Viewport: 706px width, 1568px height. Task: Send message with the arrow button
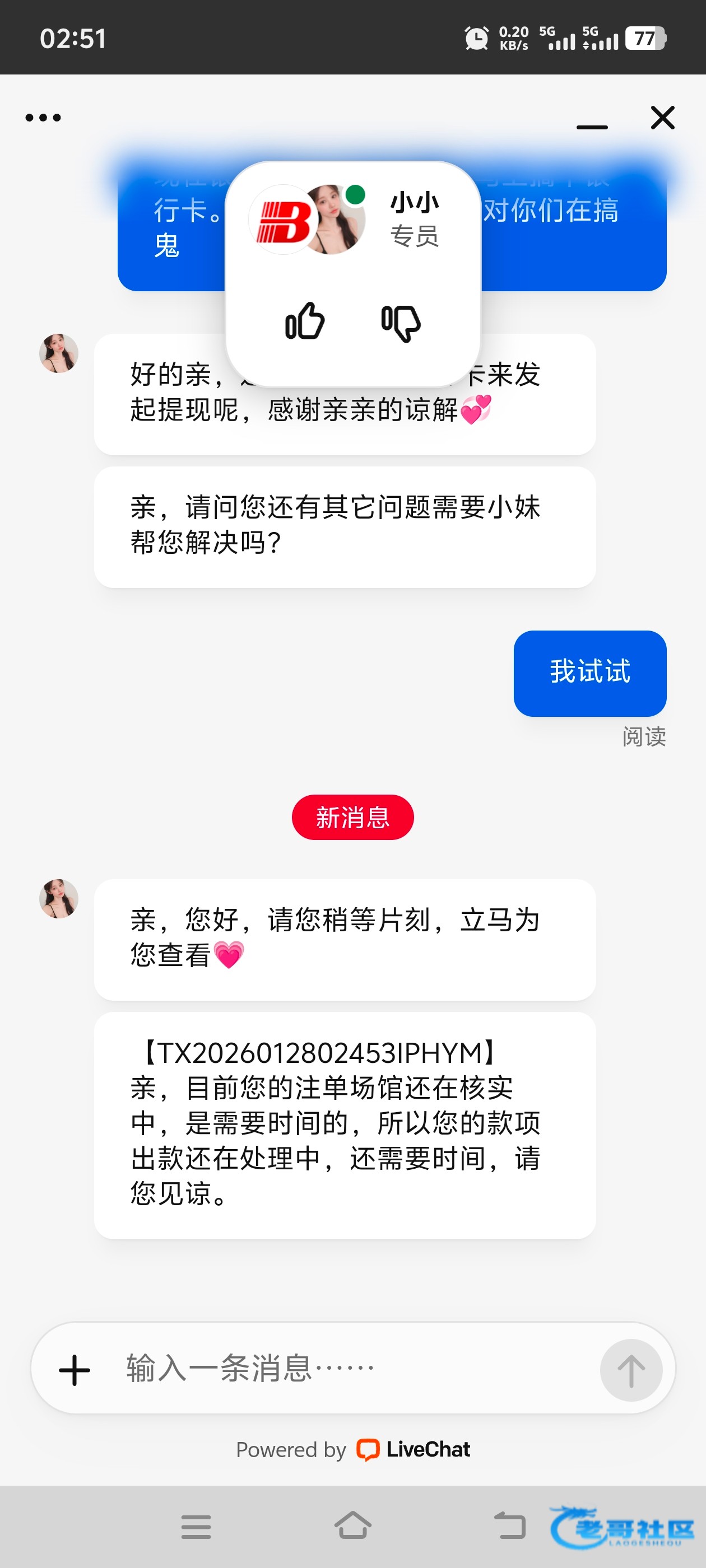630,1370
